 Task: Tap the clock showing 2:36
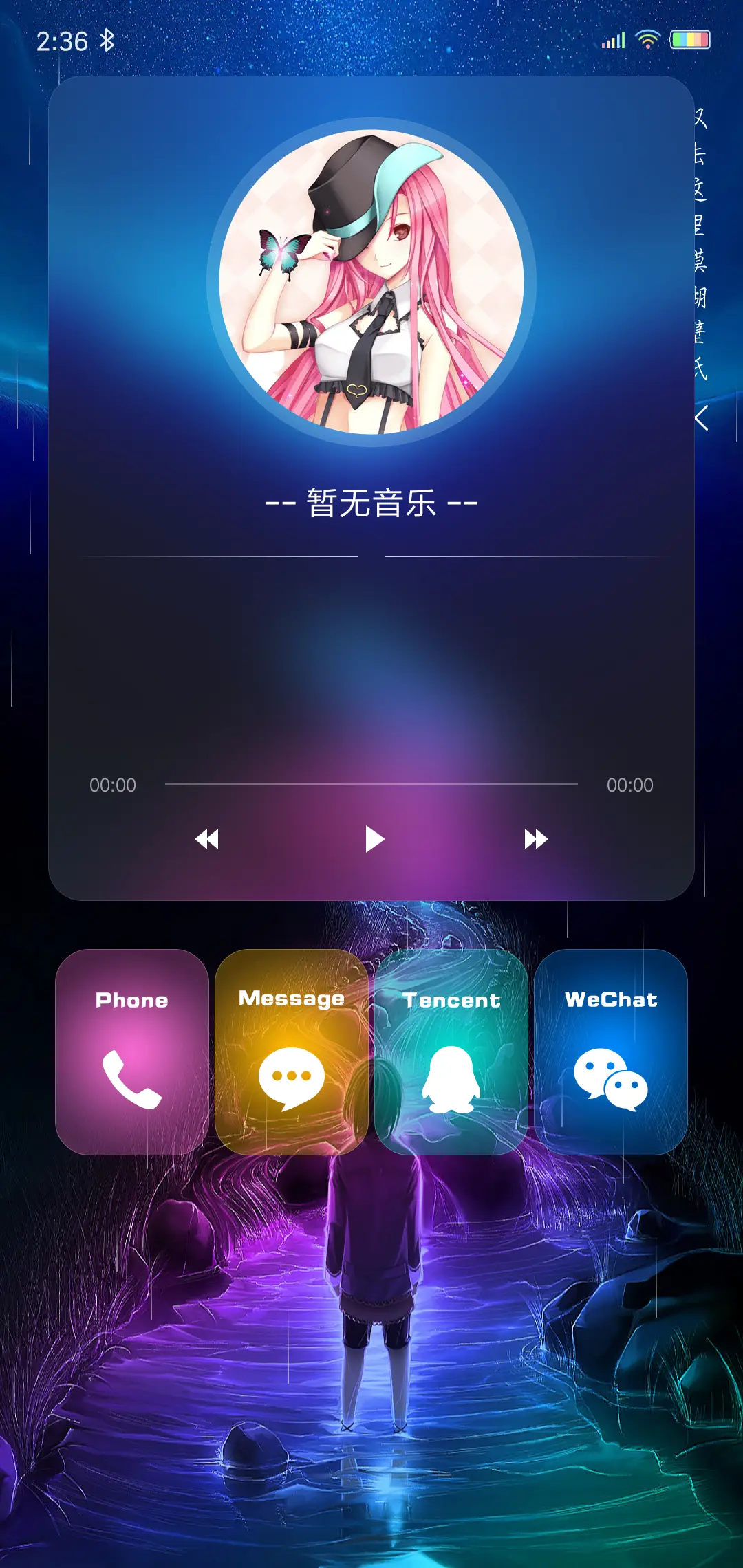pyautogui.click(x=61, y=41)
